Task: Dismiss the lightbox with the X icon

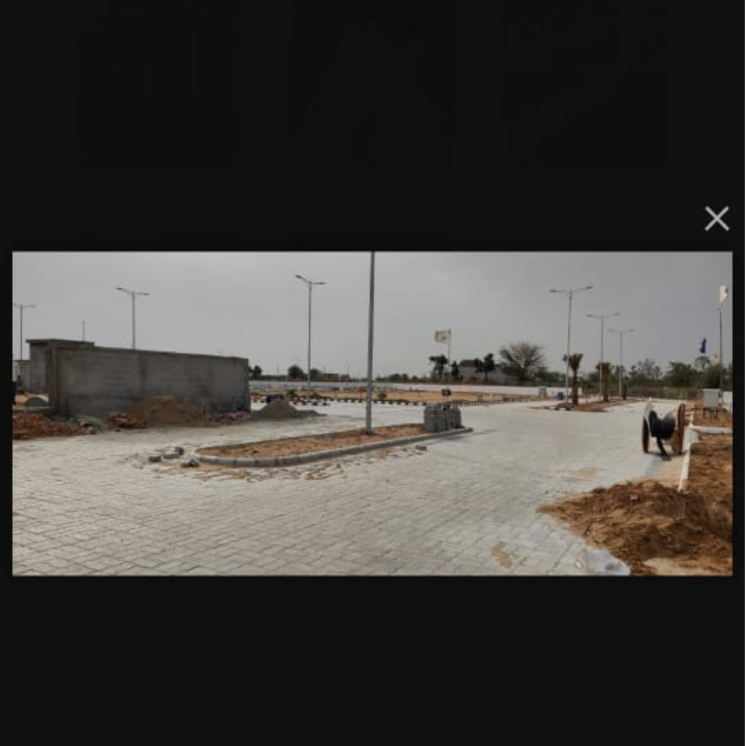Action: [x=717, y=218]
